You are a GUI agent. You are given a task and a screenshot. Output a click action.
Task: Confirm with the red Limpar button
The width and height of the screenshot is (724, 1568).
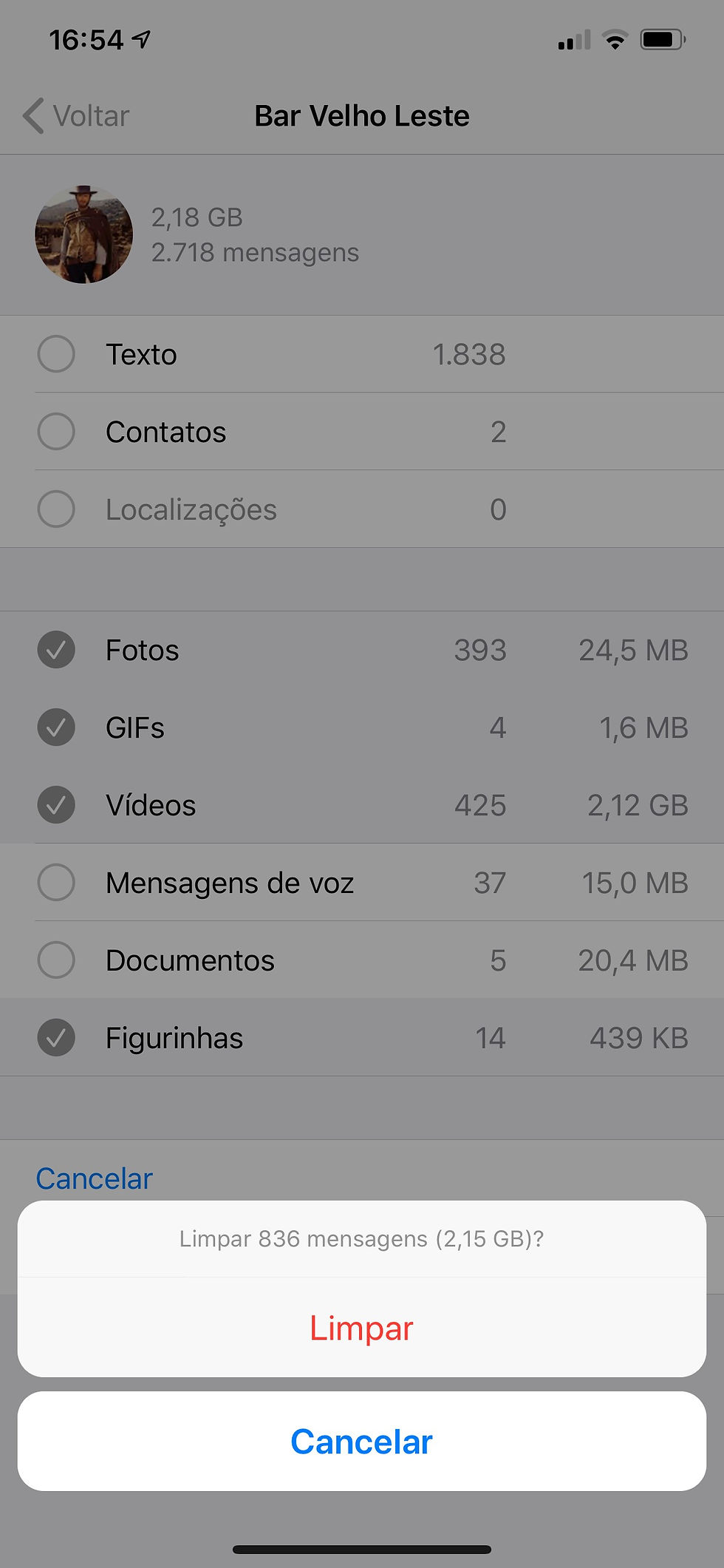pos(361,1328)
